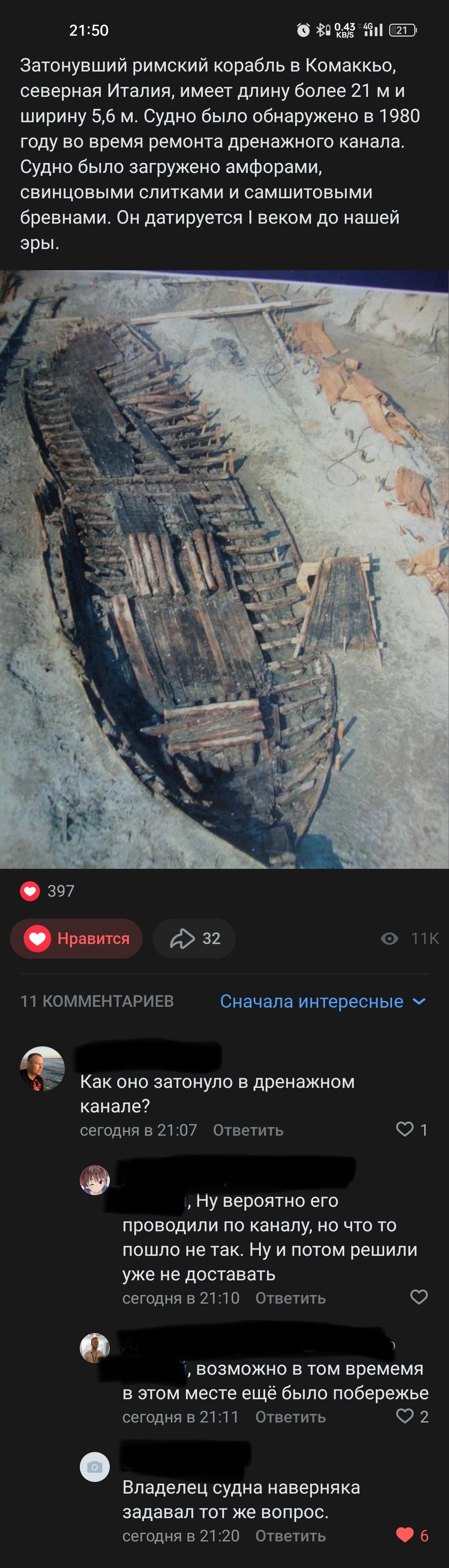This screenshot has height=1568, width=449.
Task: Like the comment posted at 21:11
Action: coord(405,1416)
